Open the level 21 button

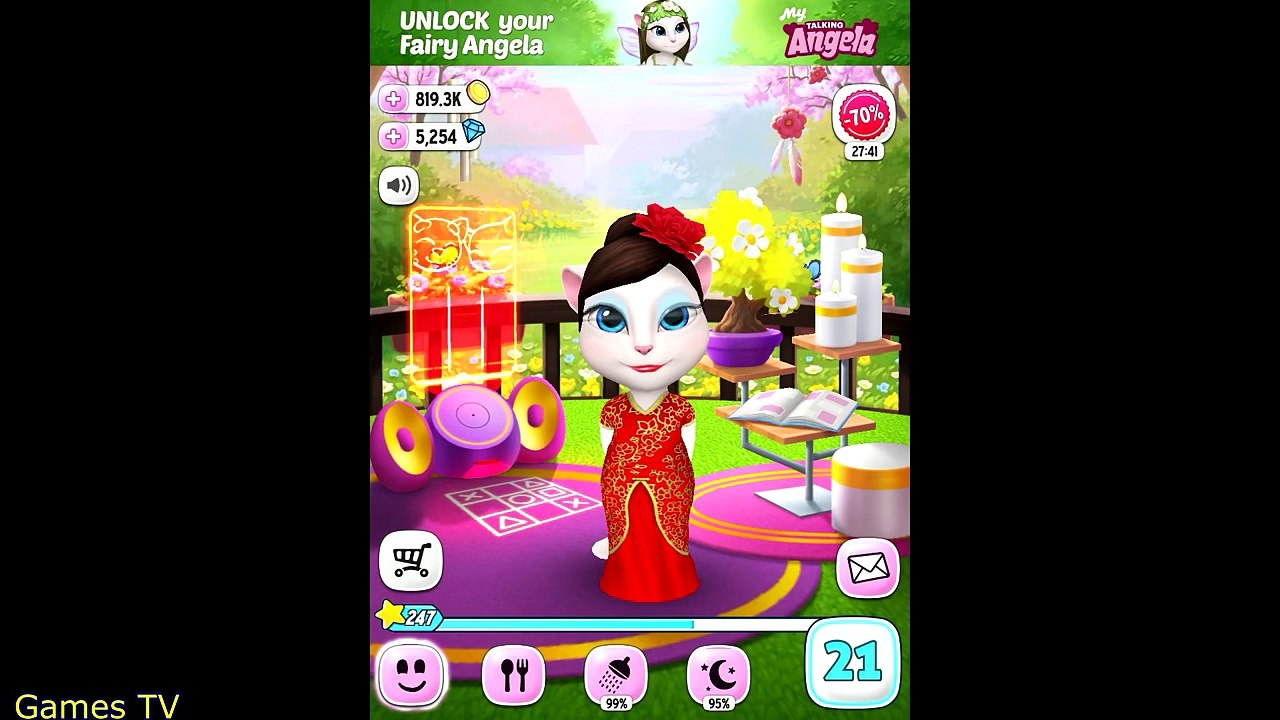click(852, 662)
